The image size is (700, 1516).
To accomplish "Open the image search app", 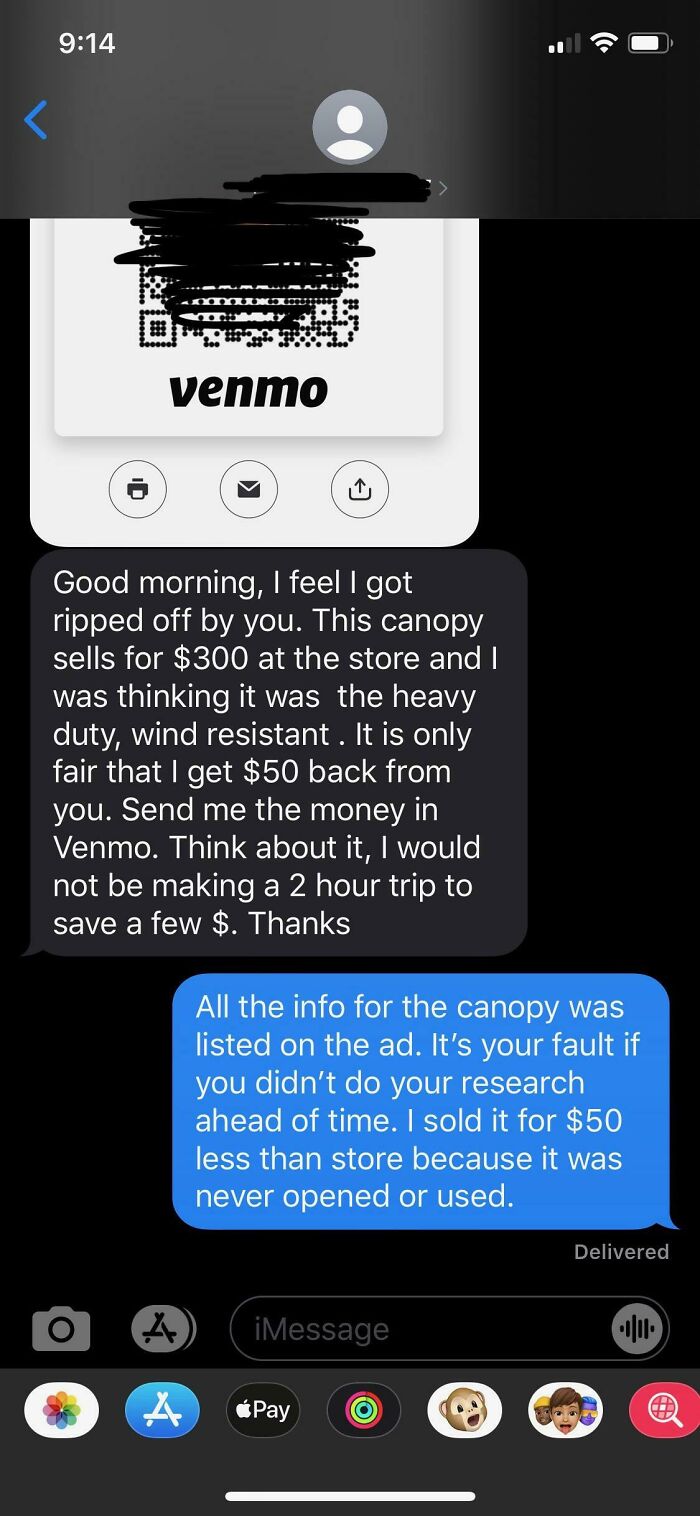I will pos(665,1410).
